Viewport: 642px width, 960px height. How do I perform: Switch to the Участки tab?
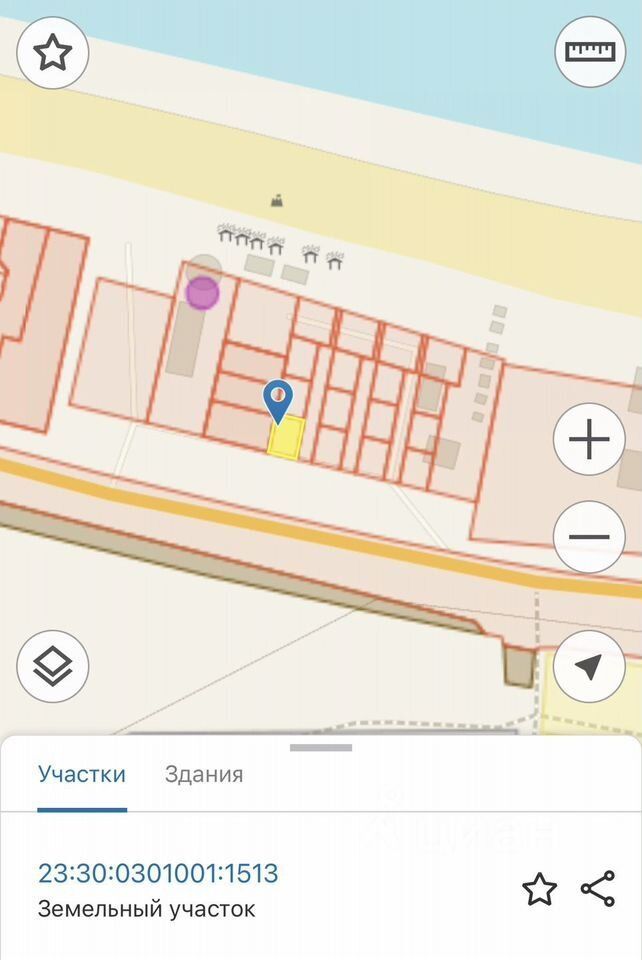point(82,774)
